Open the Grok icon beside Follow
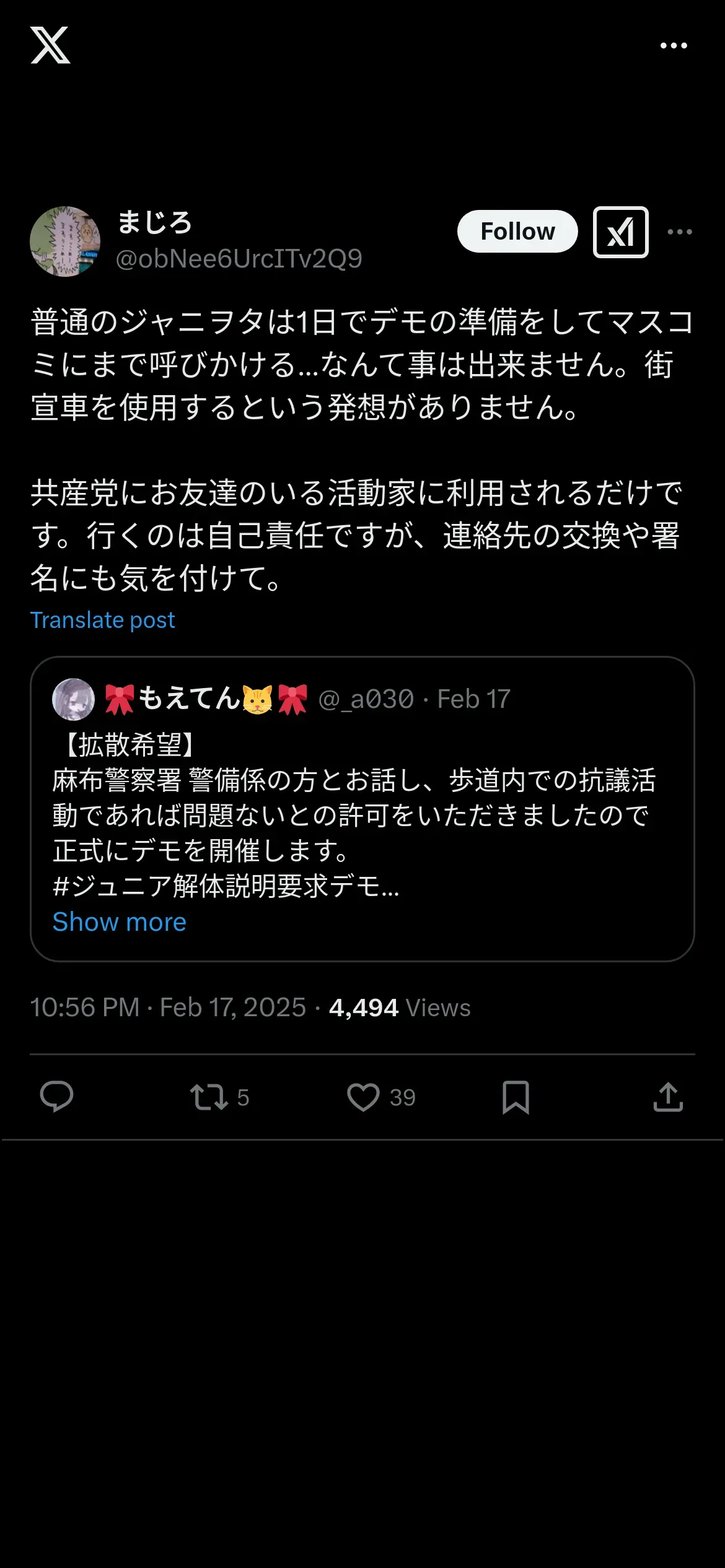 pyautogui.click(x=620, y=232)
